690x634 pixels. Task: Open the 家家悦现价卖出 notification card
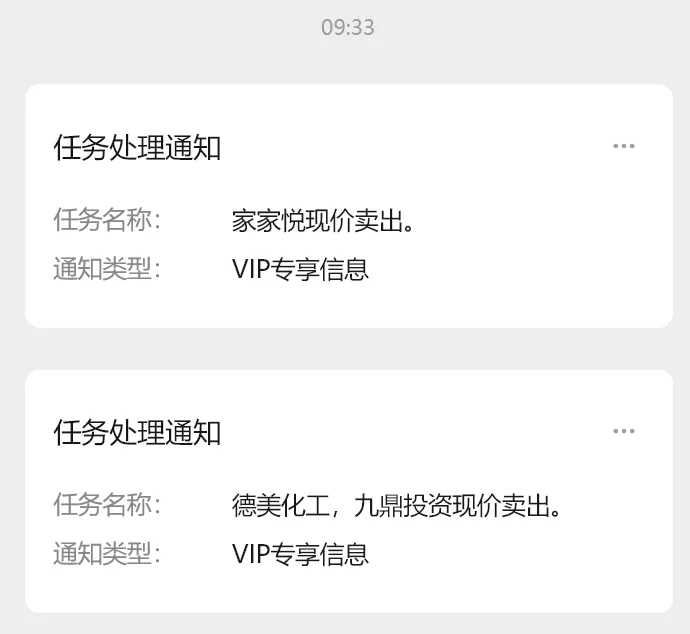(348, 220)
